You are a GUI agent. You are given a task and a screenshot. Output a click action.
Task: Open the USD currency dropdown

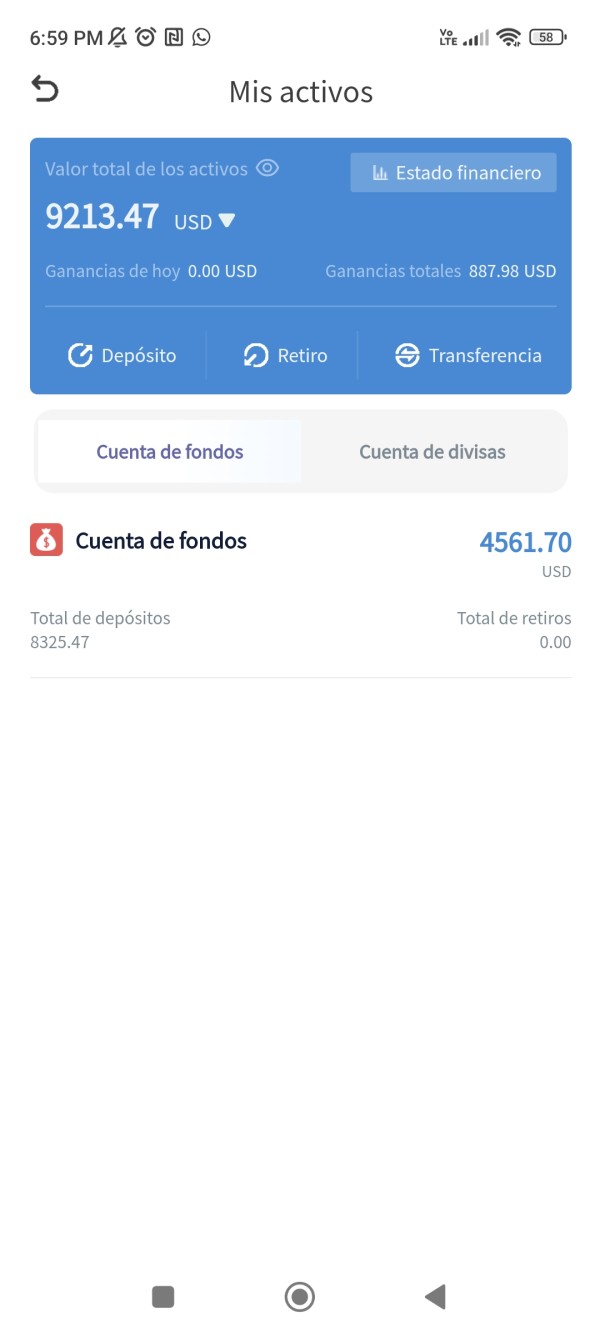[x=205, y=221]
